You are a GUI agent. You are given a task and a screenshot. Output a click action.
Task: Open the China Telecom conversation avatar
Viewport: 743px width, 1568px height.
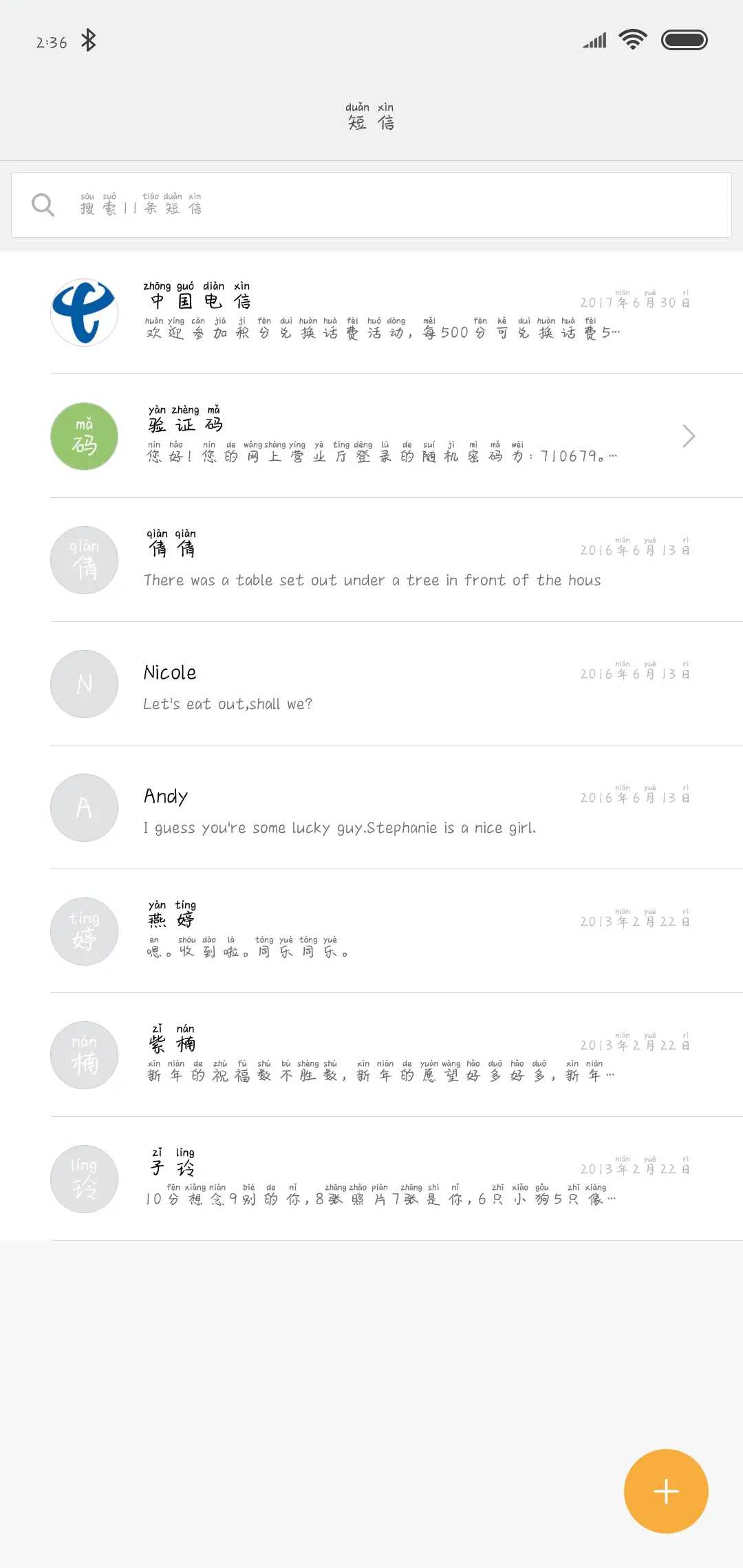[x=84, y=313]
